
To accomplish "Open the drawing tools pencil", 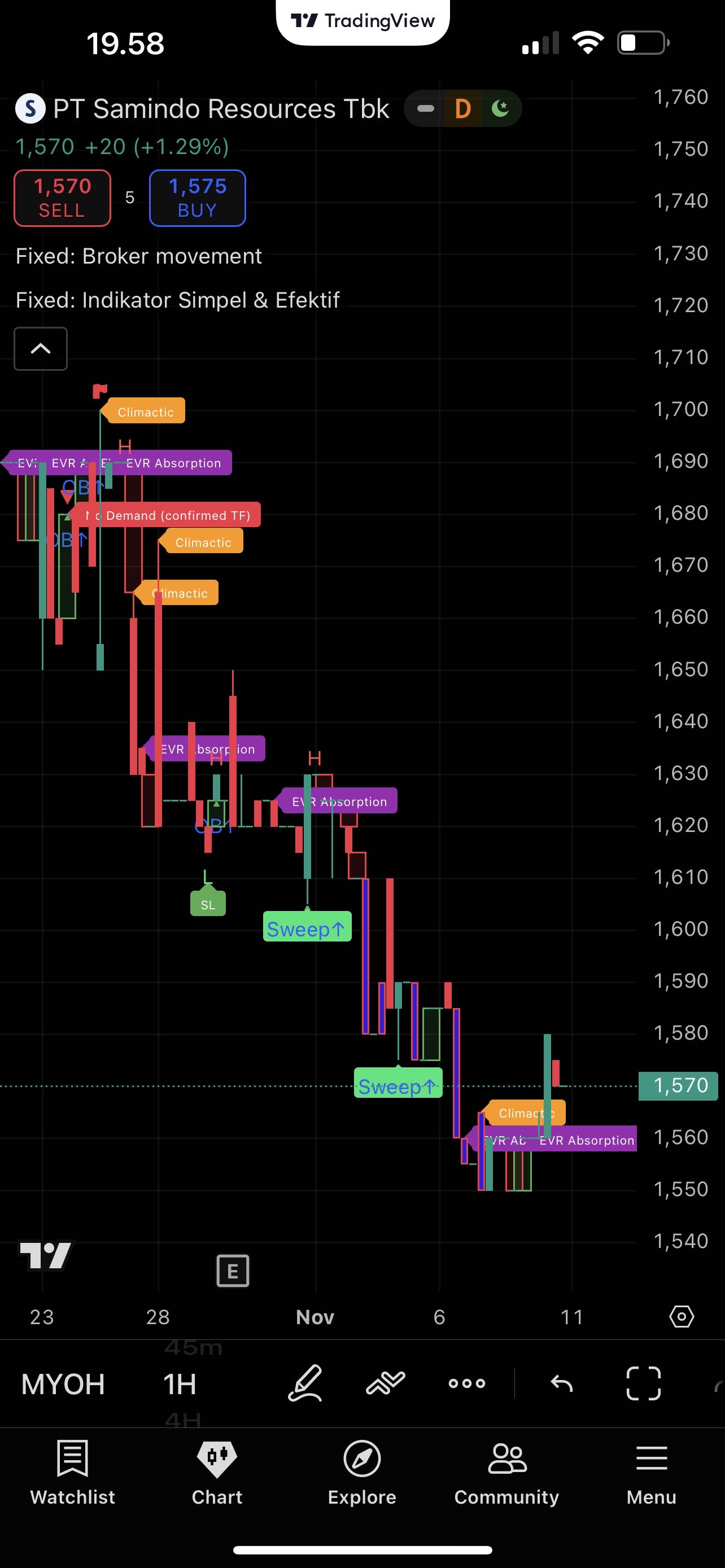I will click(x=305, y=1383).
